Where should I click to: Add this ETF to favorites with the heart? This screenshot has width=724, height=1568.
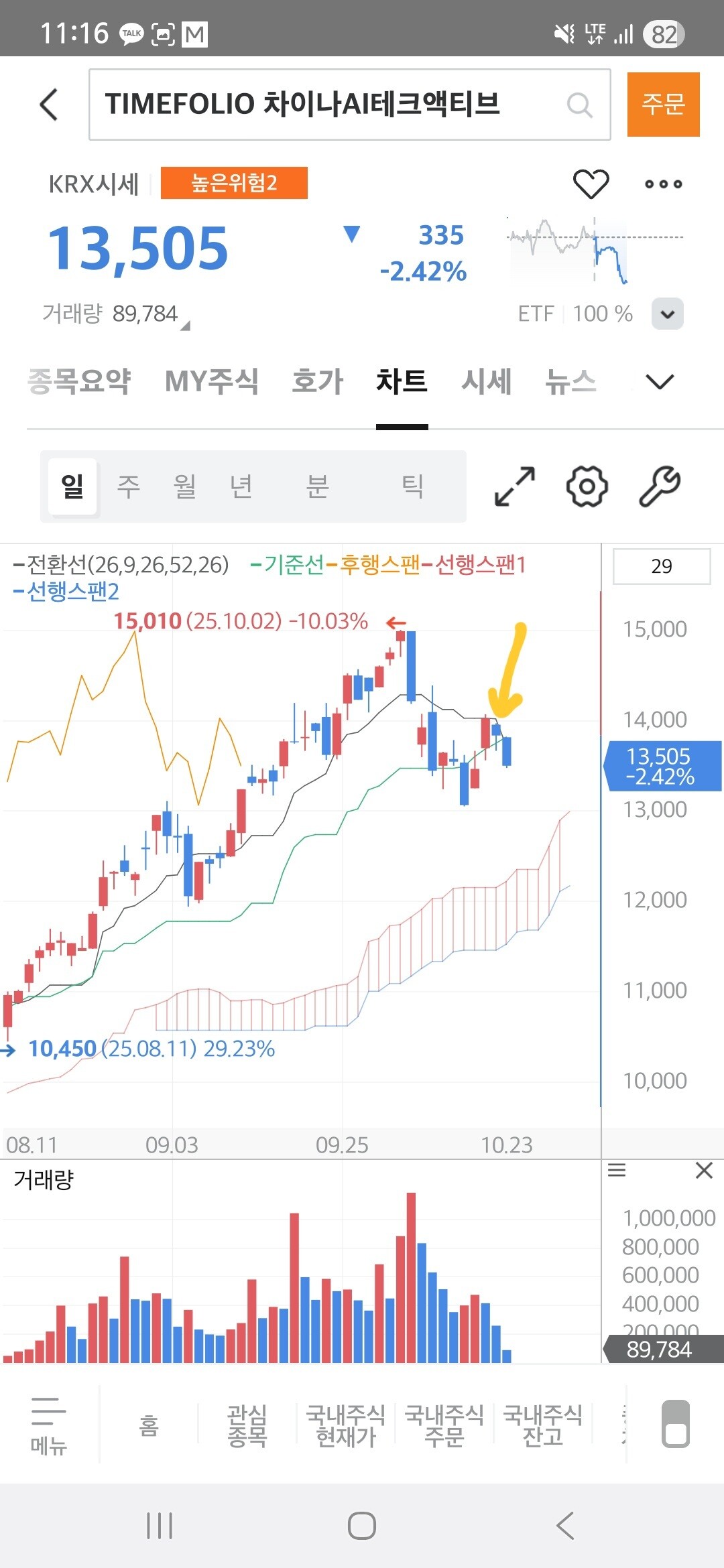pos(591,184)
